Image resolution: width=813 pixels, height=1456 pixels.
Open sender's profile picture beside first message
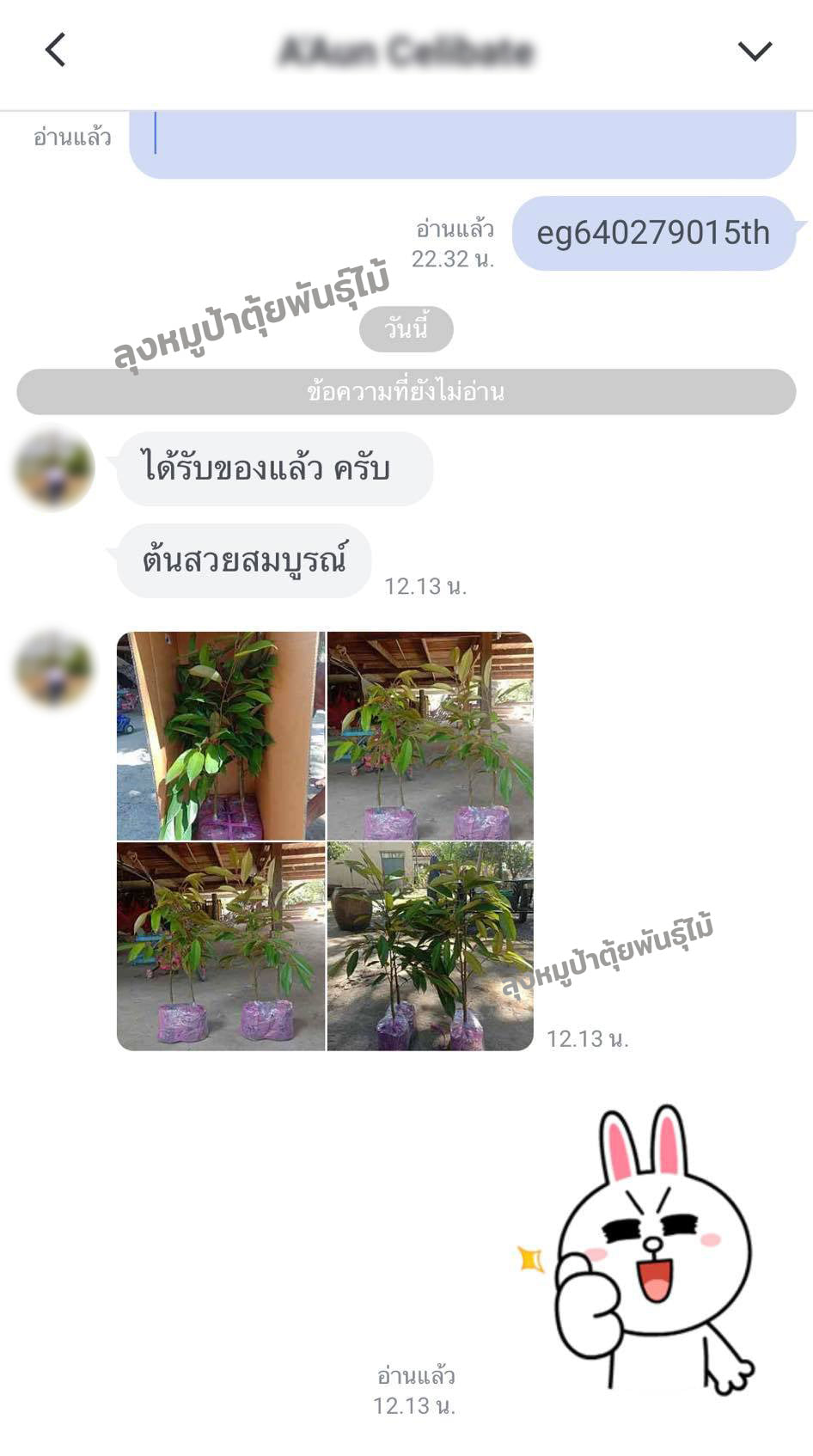54,469
